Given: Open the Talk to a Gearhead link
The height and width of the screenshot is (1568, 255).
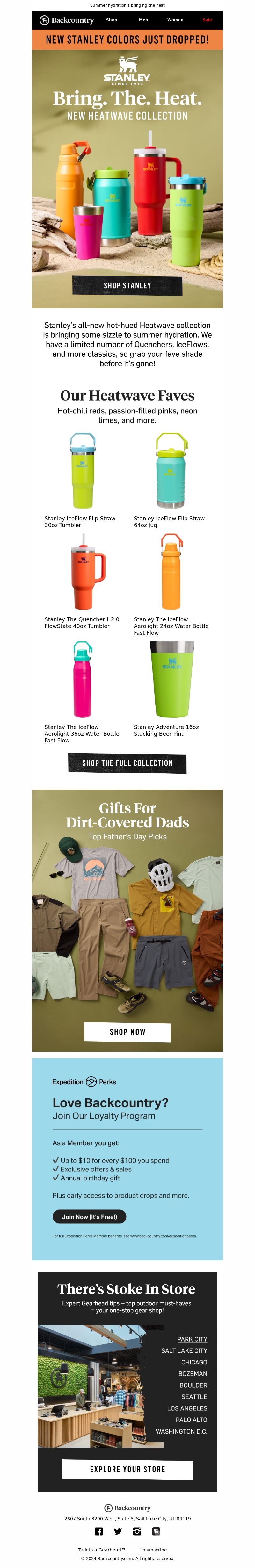Looking at the screenshot, I should (x=101, y=1550).
